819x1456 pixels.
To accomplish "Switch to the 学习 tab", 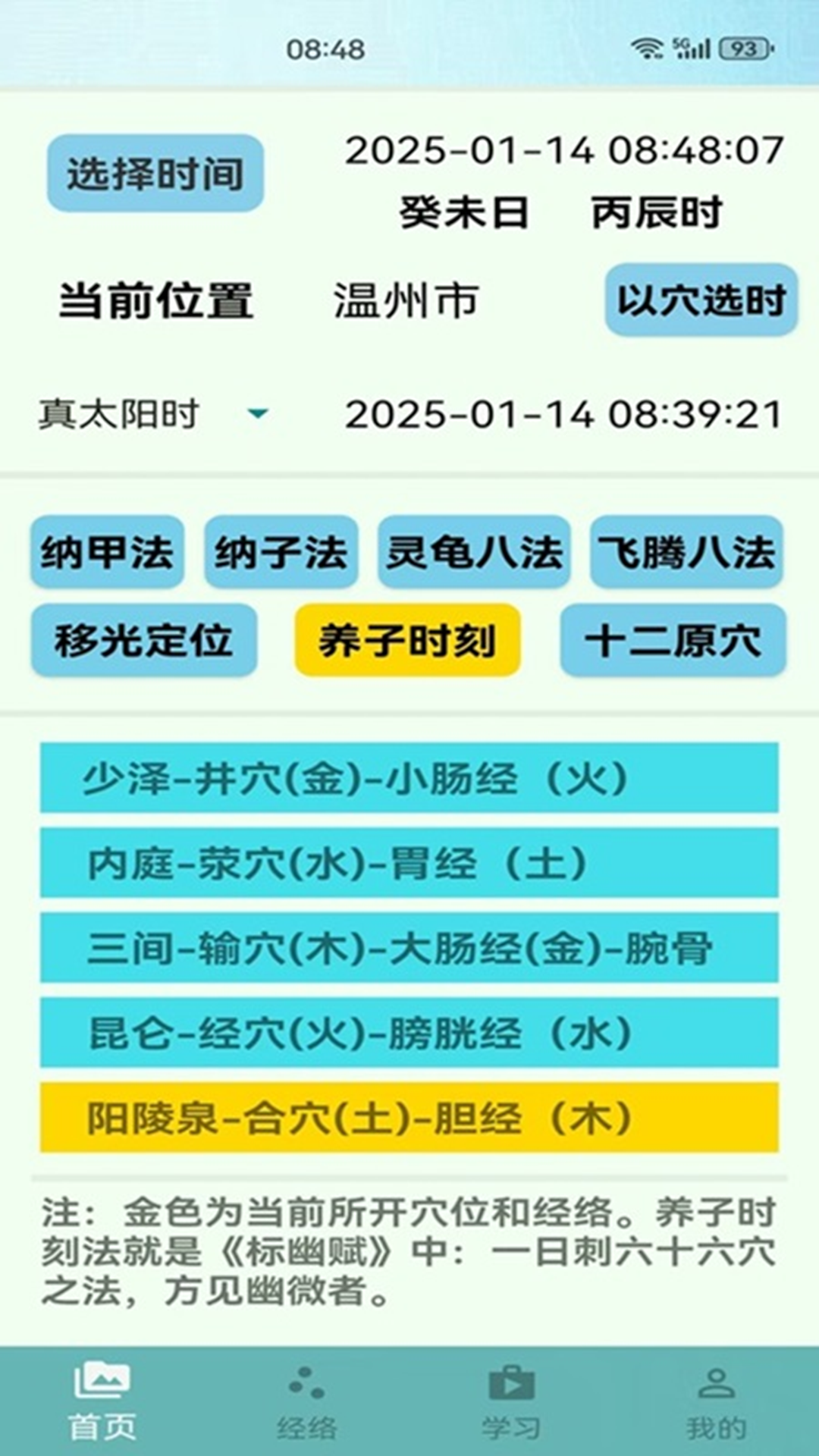I will coord(512,1401).
